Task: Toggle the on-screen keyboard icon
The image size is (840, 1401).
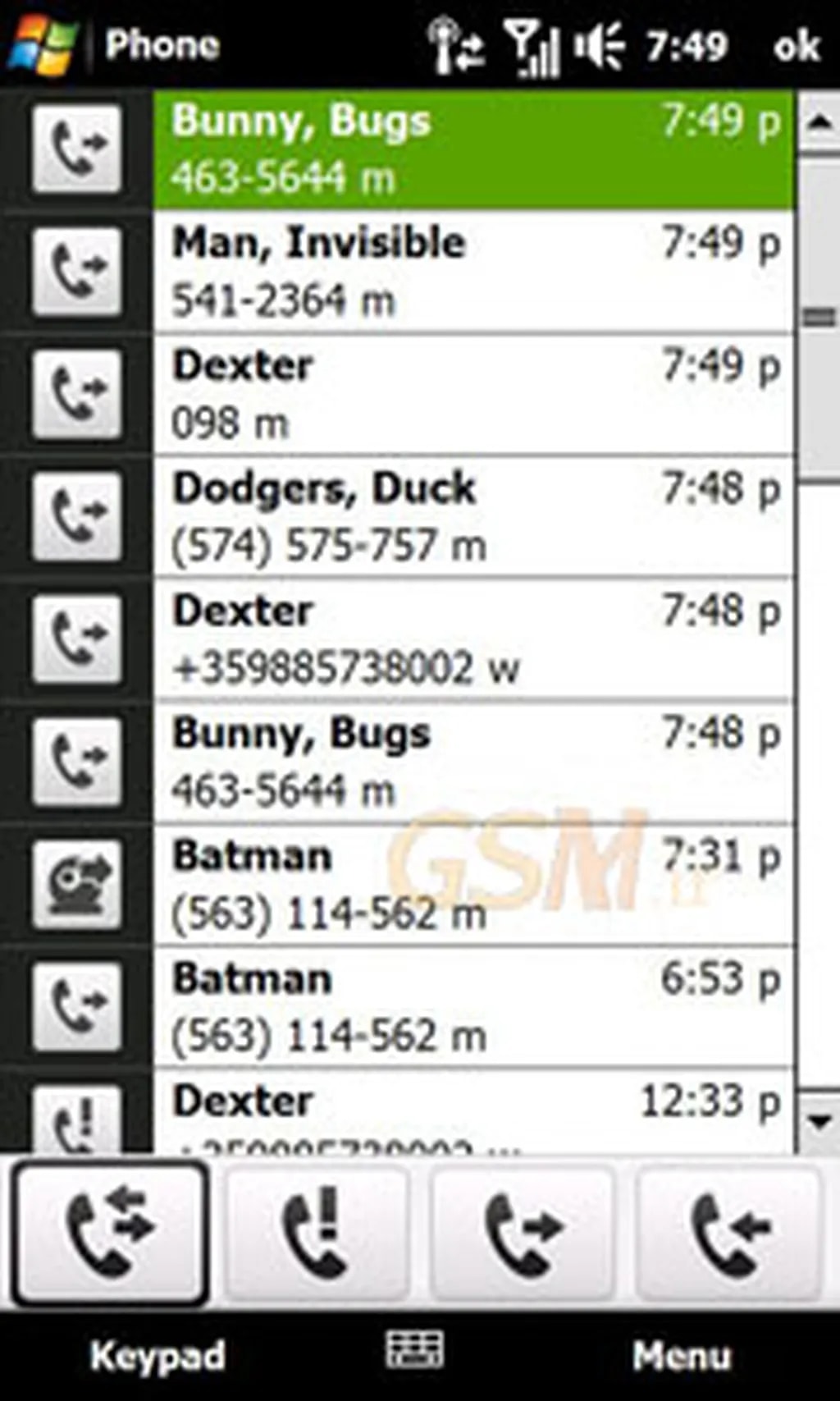Action: point(415,1350)
